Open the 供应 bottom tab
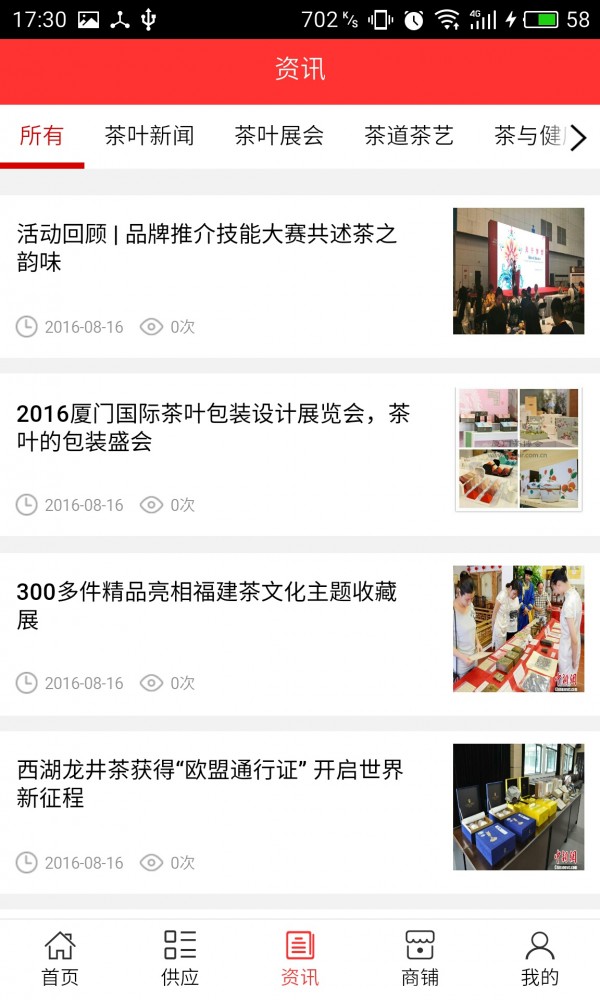Viewport: 600px width, 1000px height. (180, 959)
